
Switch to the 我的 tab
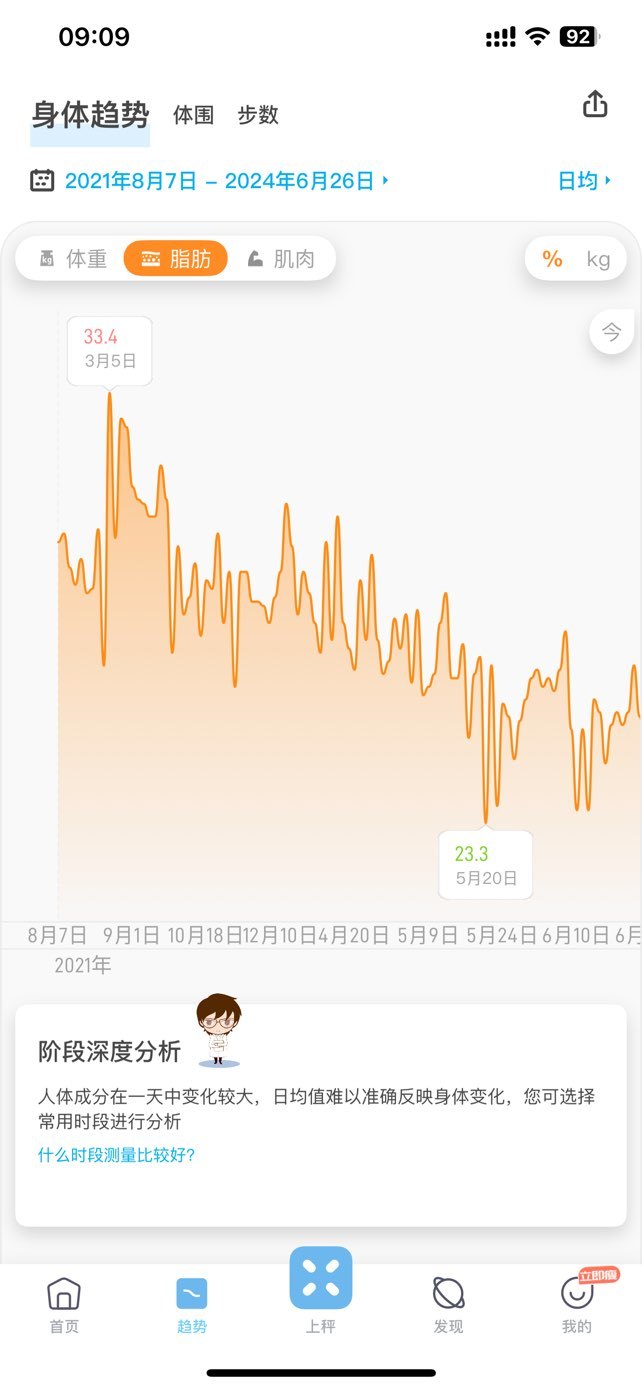[577, 1307]
